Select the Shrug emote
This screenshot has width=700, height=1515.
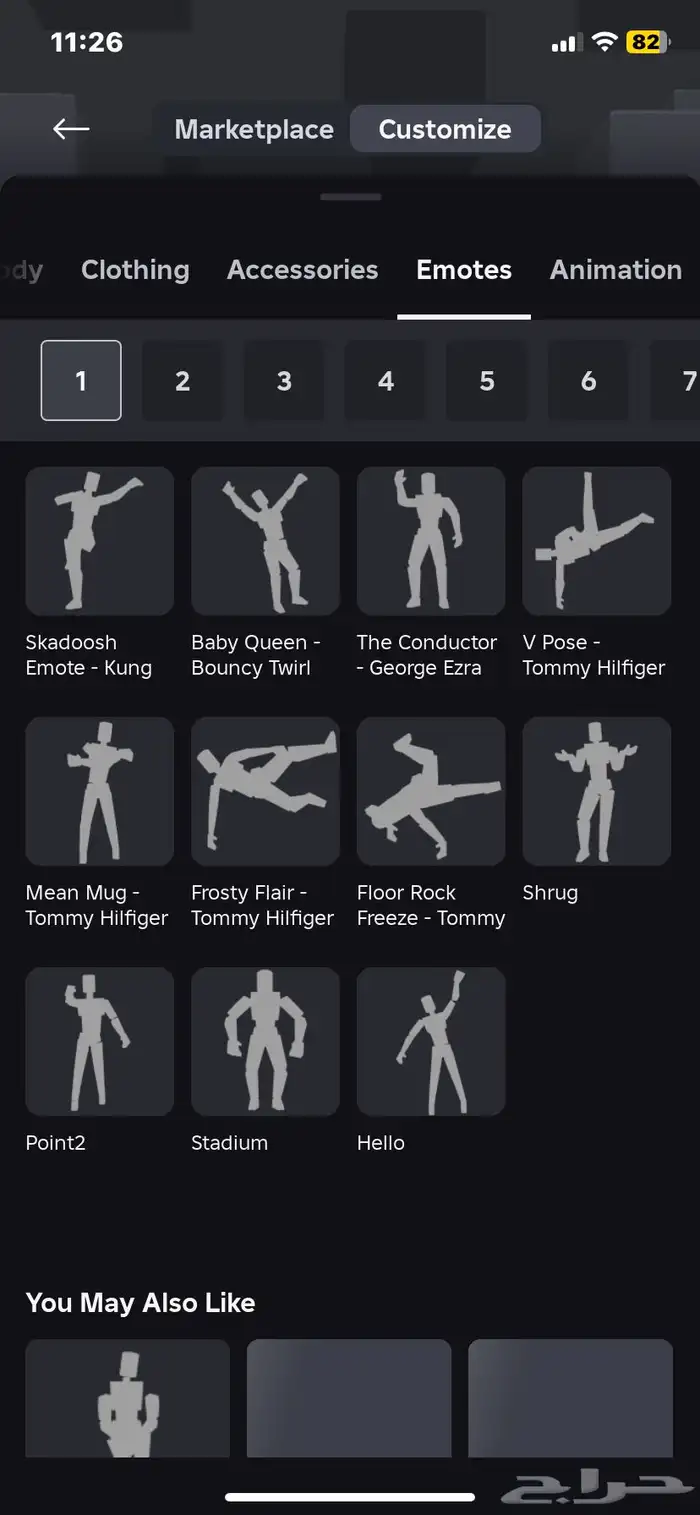[x=596, y=791]
